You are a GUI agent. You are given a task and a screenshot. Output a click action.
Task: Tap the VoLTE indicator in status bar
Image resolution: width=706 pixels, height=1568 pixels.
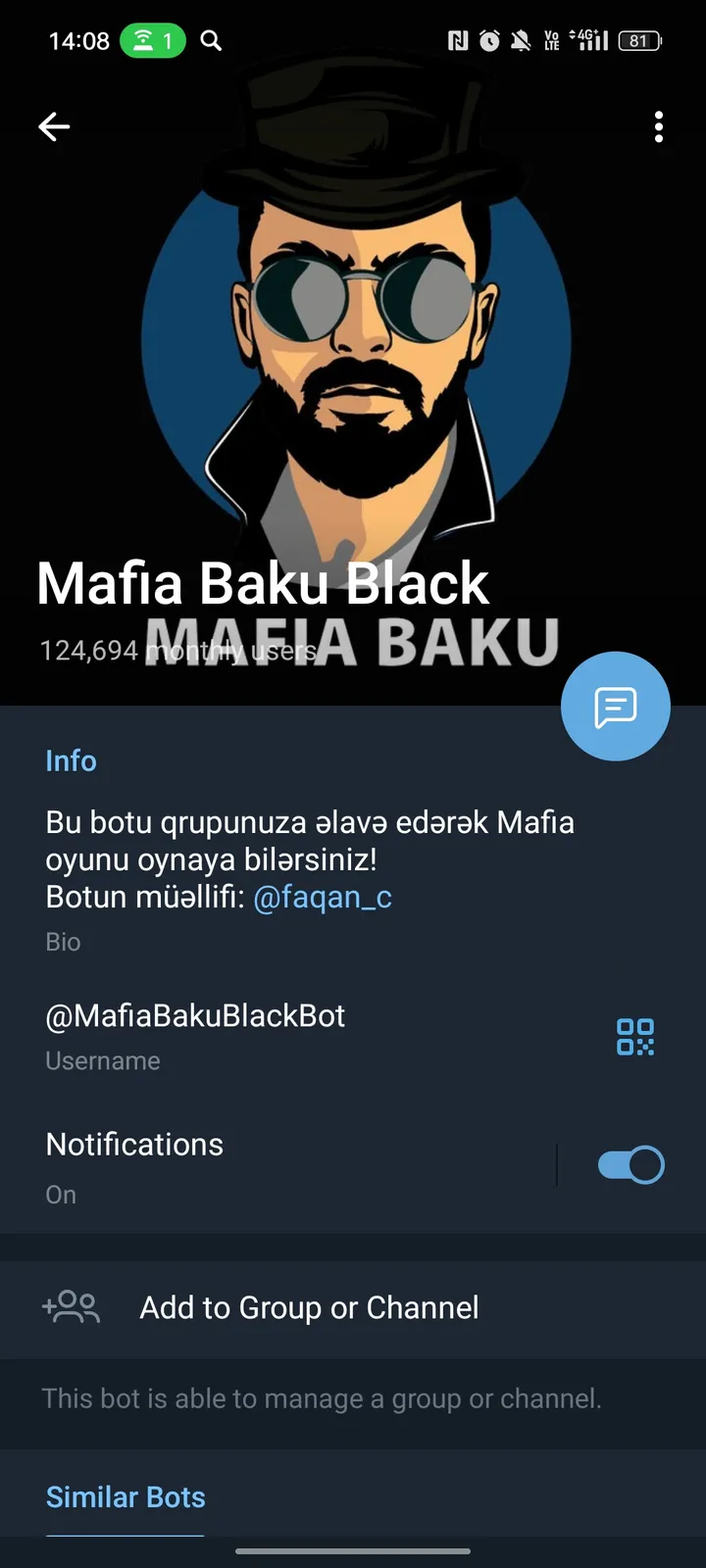[552, 41]
